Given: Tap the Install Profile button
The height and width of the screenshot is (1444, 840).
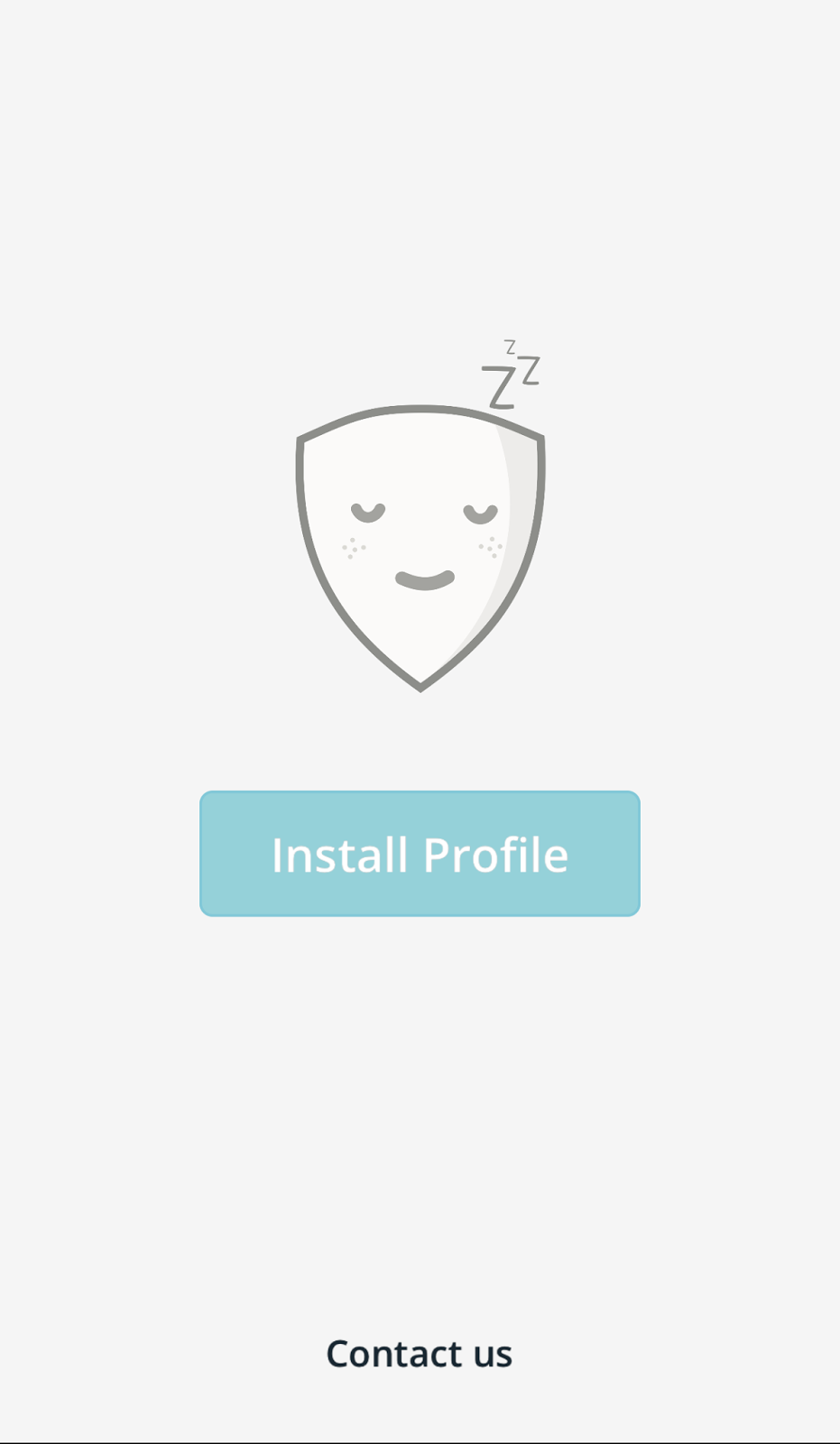Looking at the screenshot, I should pyautogui.click(x=420, y=854).
